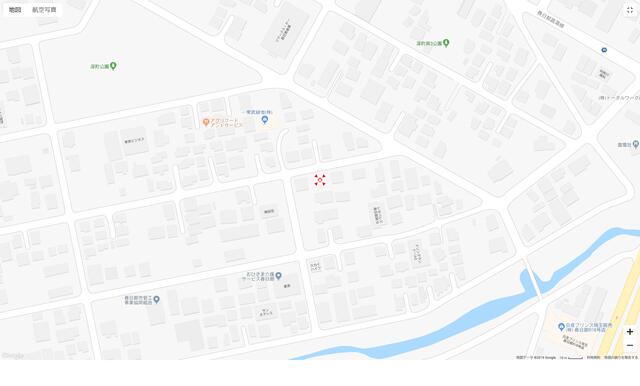The height and width of the screenshot is (386, 640).
Task: Zoom out with the minus button
Action: (630, 345)
